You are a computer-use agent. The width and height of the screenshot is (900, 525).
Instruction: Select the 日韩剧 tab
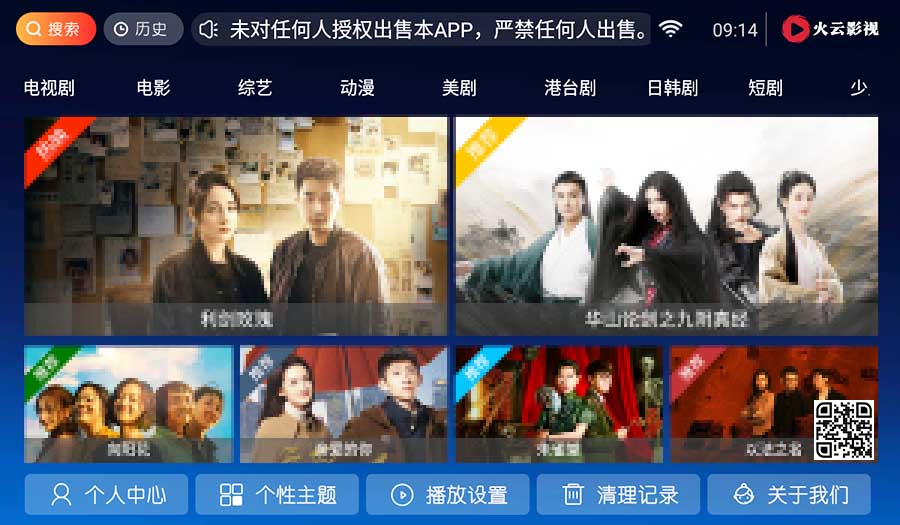pos(672,88)
